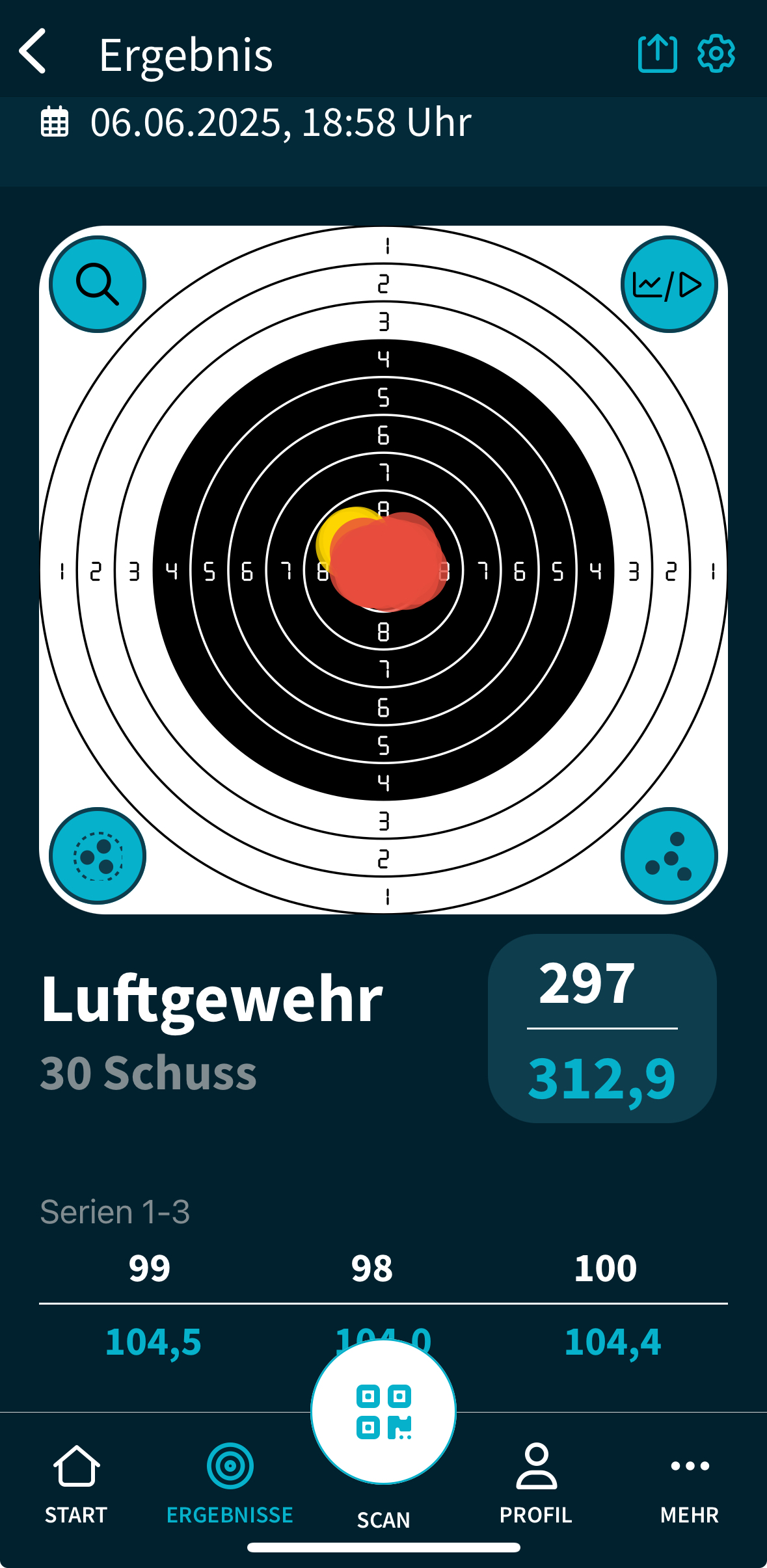Show the shot group circle overlay
767x1568 pixels.
click(98, 856)
